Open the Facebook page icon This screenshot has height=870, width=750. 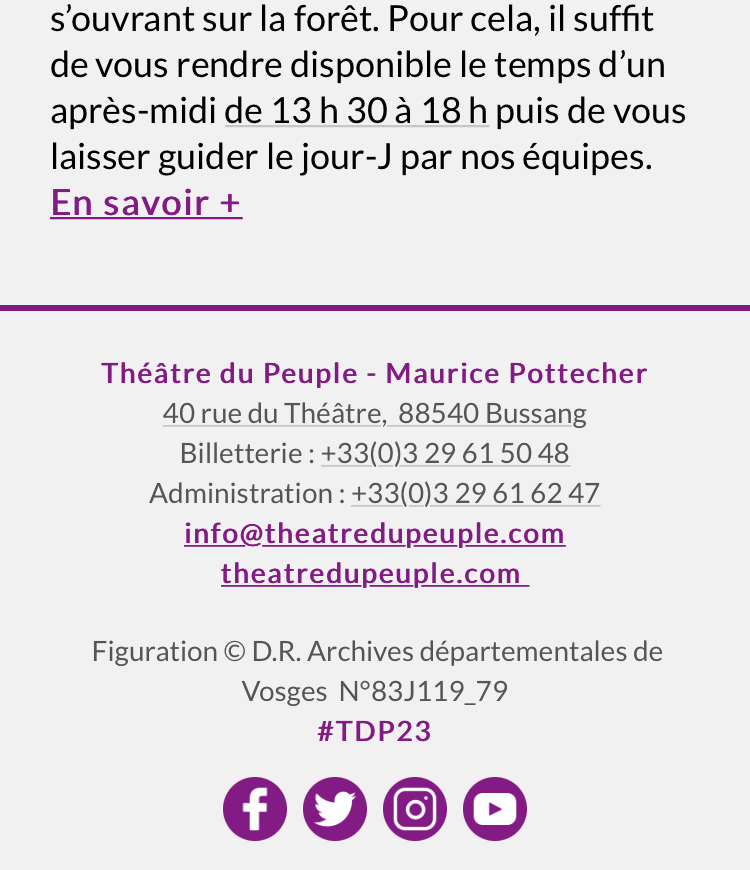coord(255,809)
